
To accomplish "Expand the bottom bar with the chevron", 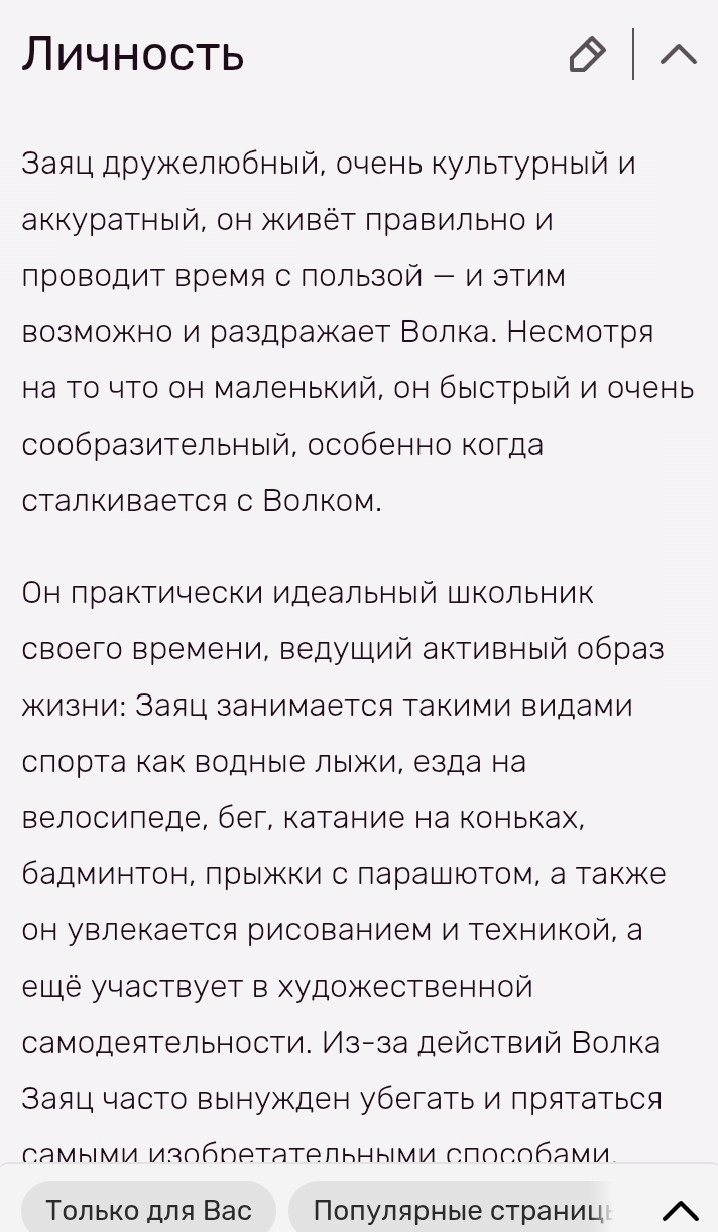I will (x=681, y=1211).
